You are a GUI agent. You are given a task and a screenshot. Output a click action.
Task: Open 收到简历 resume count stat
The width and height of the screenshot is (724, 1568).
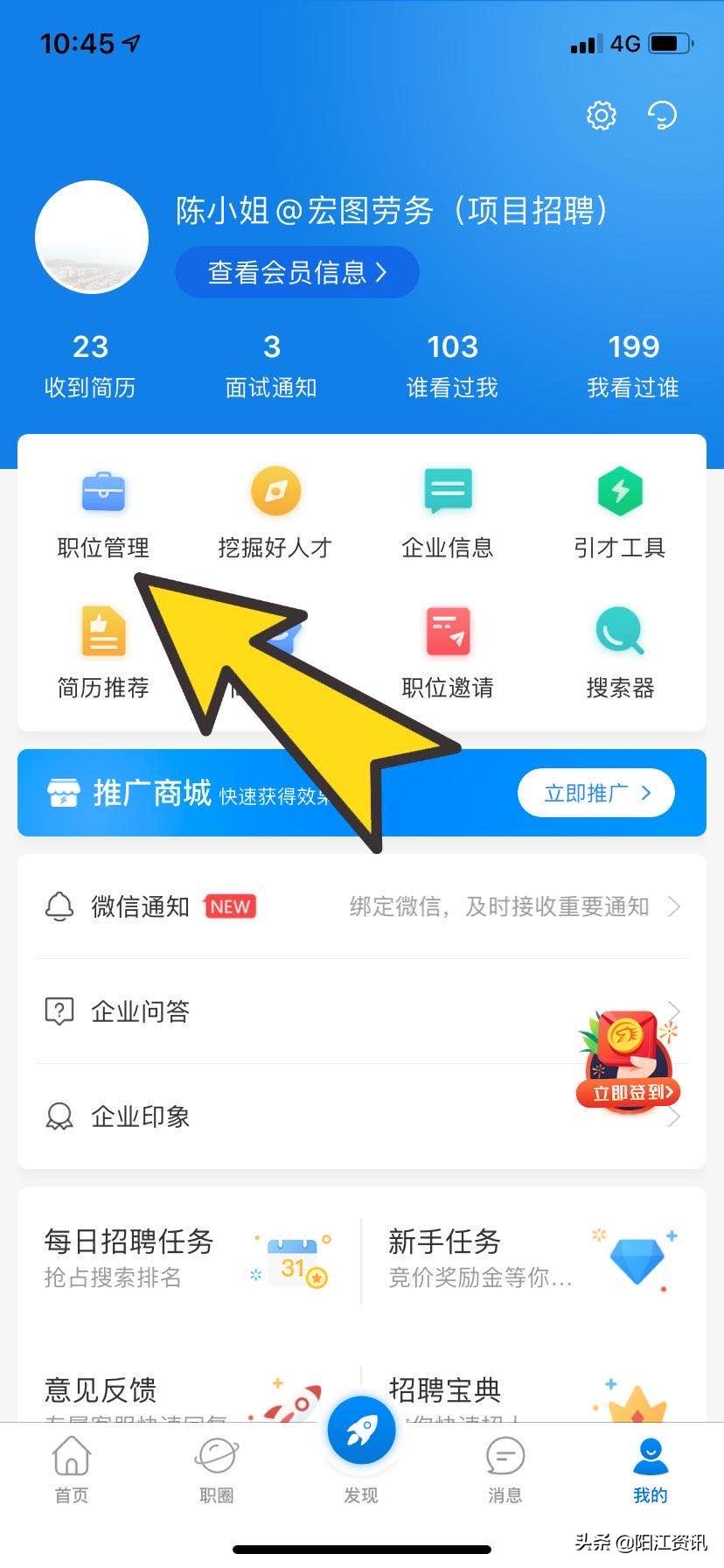tap(91, 363)
